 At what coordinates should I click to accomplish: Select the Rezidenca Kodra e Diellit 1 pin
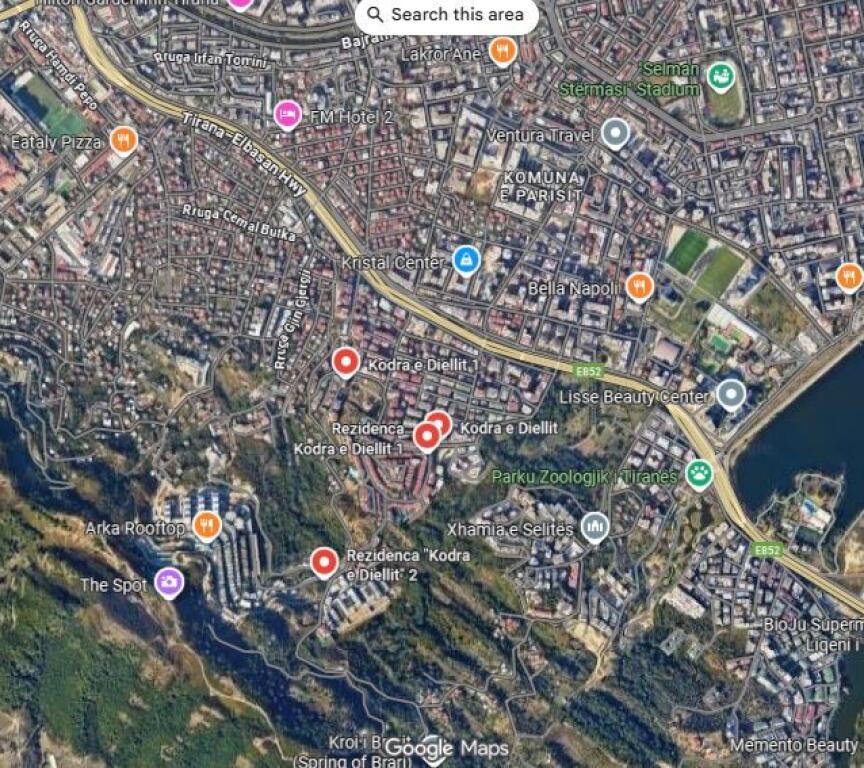click(426, 436)
